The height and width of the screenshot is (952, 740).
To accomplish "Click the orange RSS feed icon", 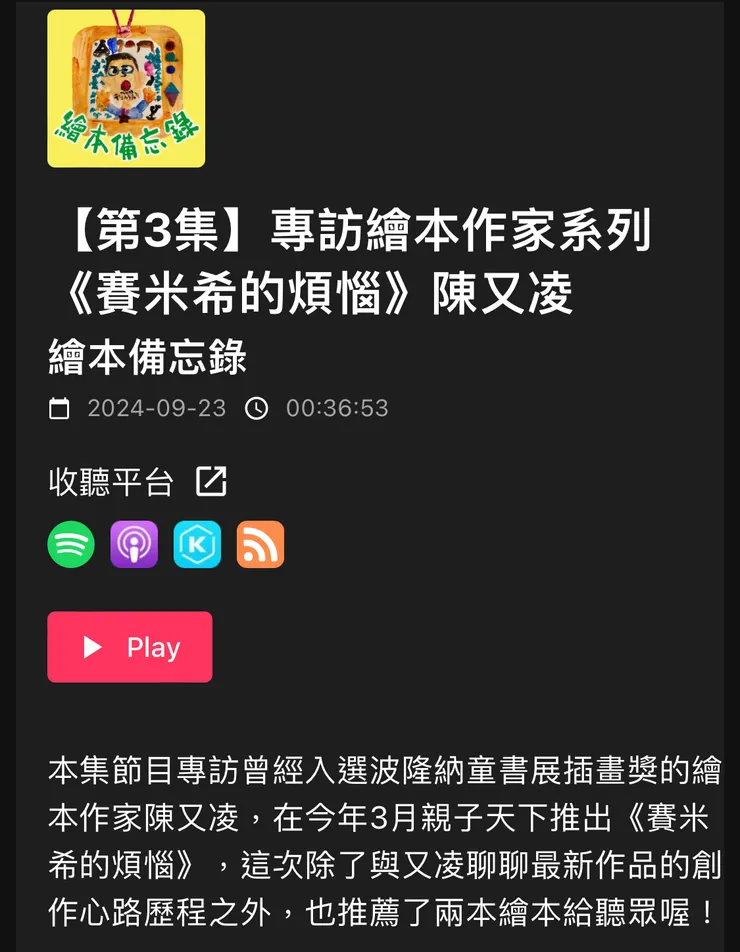I will pos(260,545).
